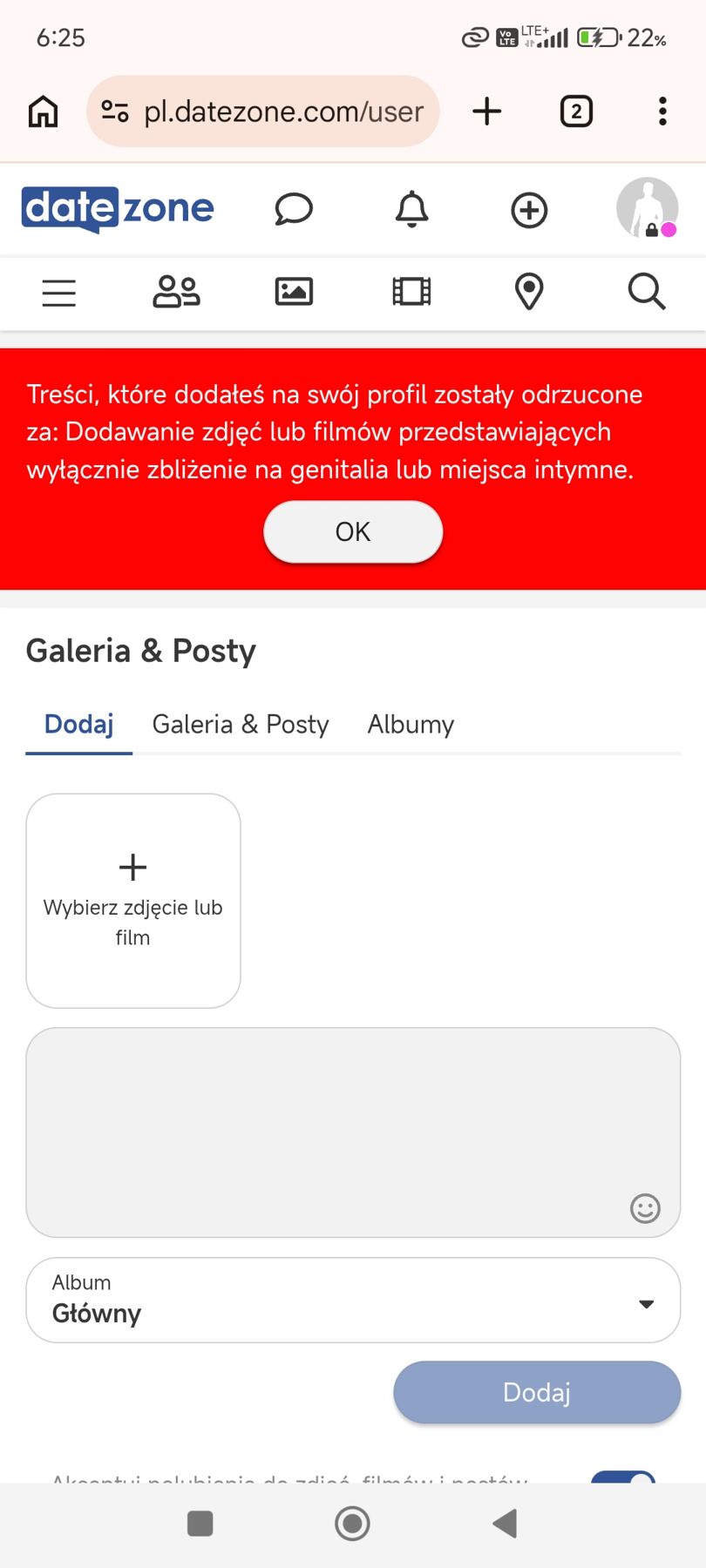The width and height of the screenshot is (706, 1568).
Task: Open the profile avatar
Action: pyautogui.click(x=647, y=208)
